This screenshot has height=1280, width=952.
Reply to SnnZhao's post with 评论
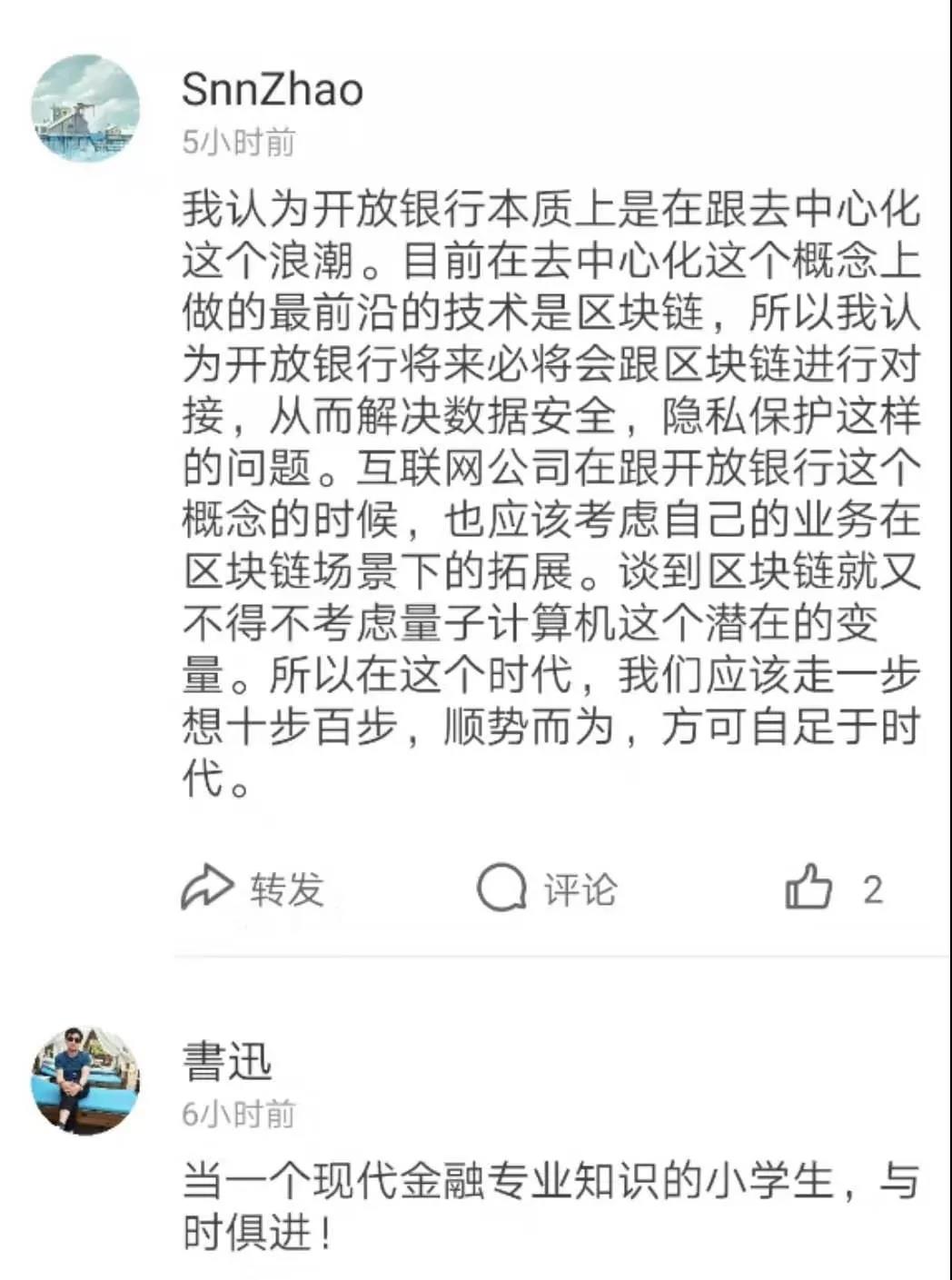(x=547, y=888)
